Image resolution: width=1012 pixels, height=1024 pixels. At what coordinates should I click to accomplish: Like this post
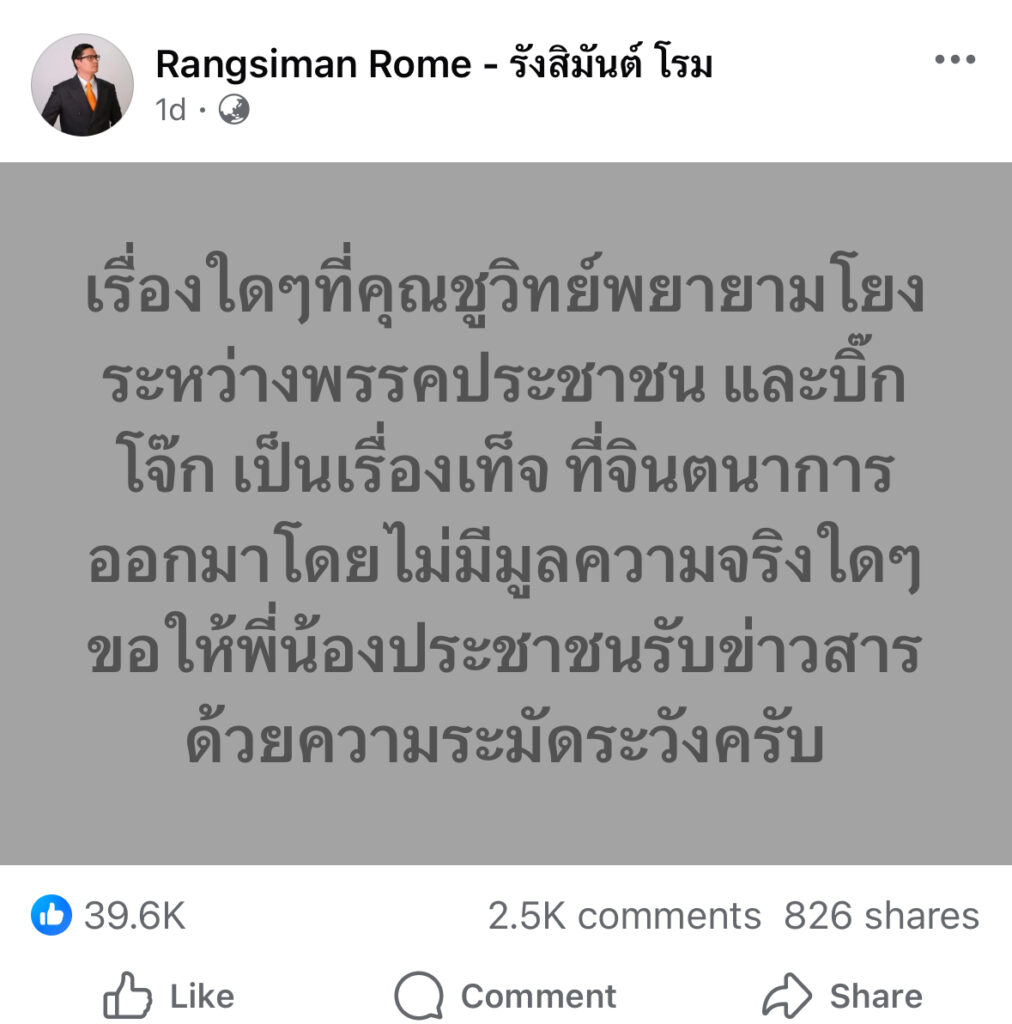point(169,995)
